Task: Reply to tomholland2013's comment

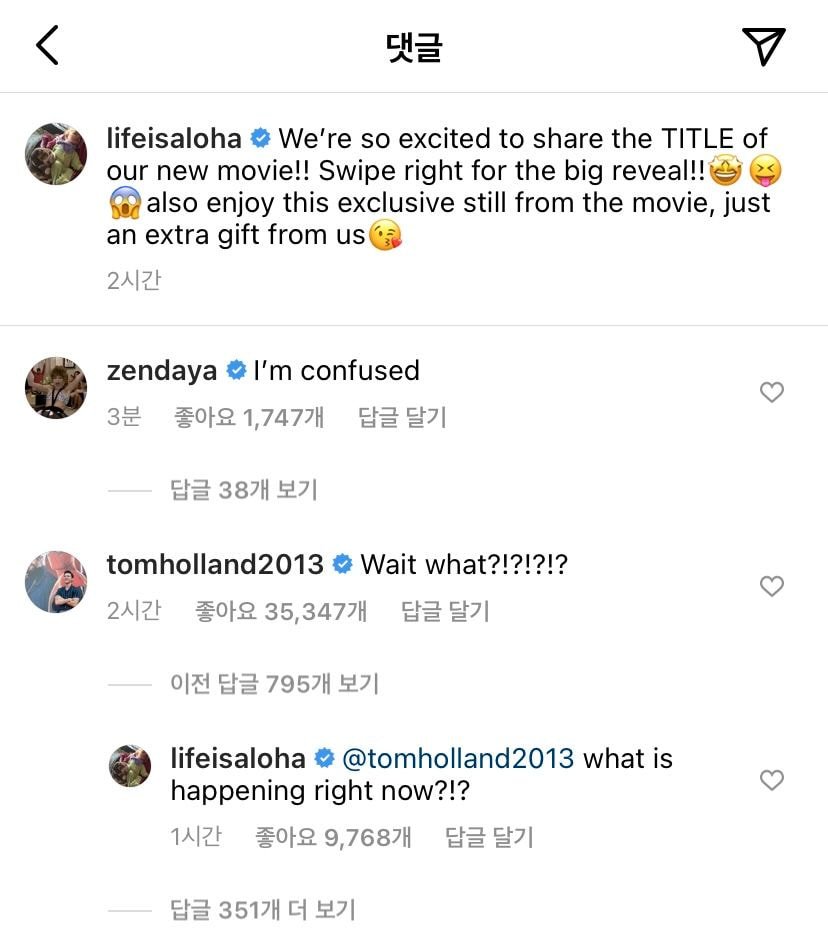Action: tap(445, 611)
